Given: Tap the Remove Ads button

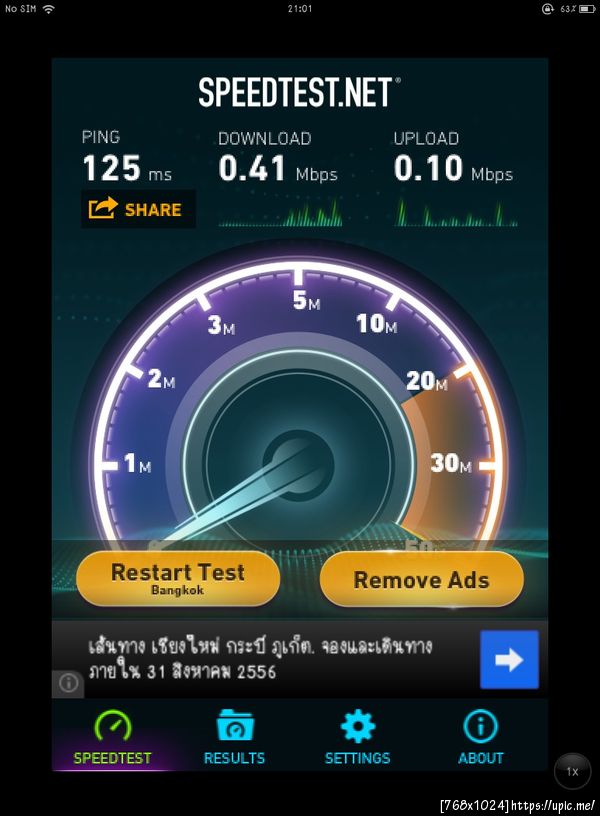Looking at the screenshot, I should click(421, 579).
